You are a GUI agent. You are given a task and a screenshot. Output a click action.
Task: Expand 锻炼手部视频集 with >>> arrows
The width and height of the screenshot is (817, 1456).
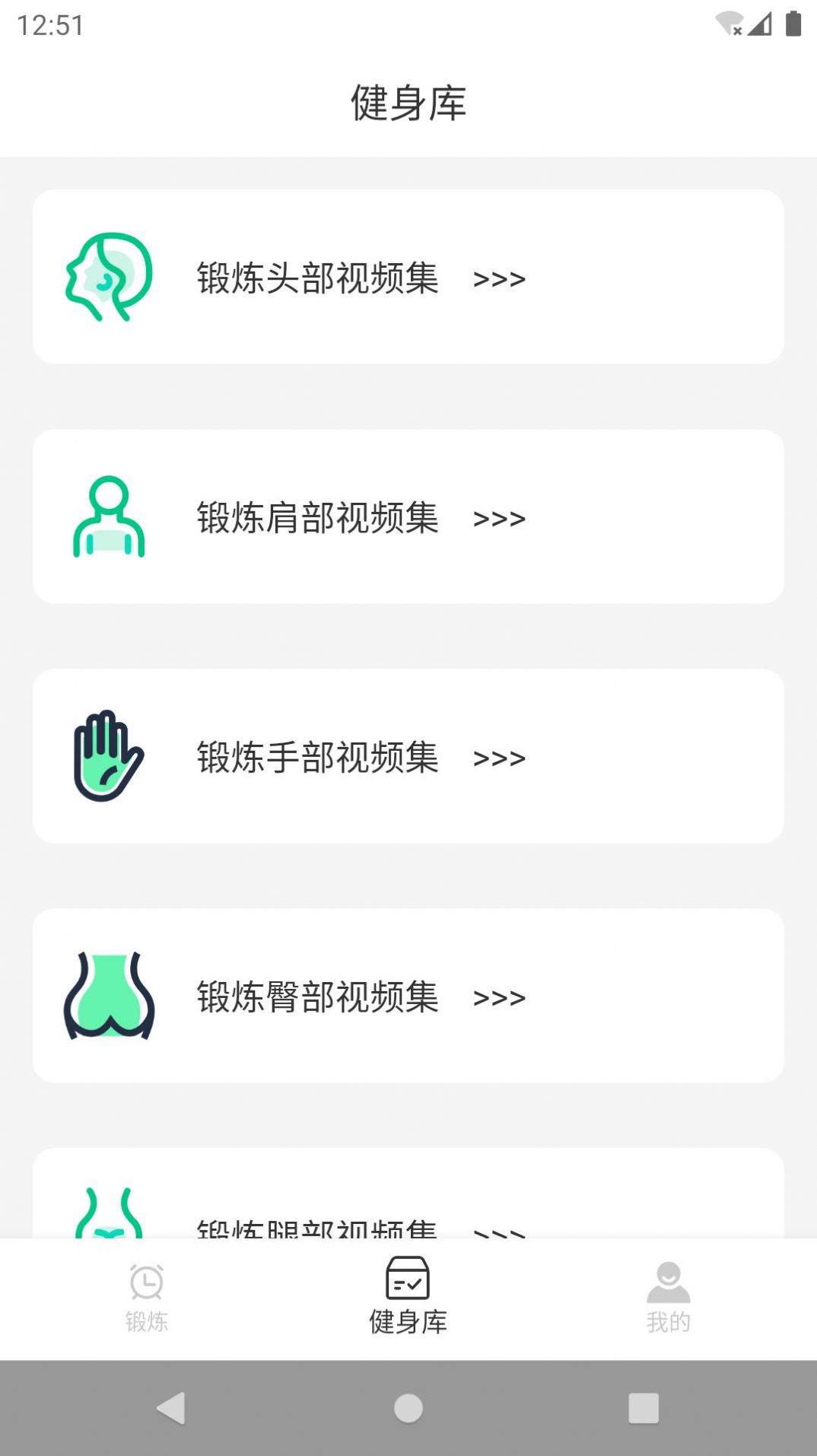(498, 757)
